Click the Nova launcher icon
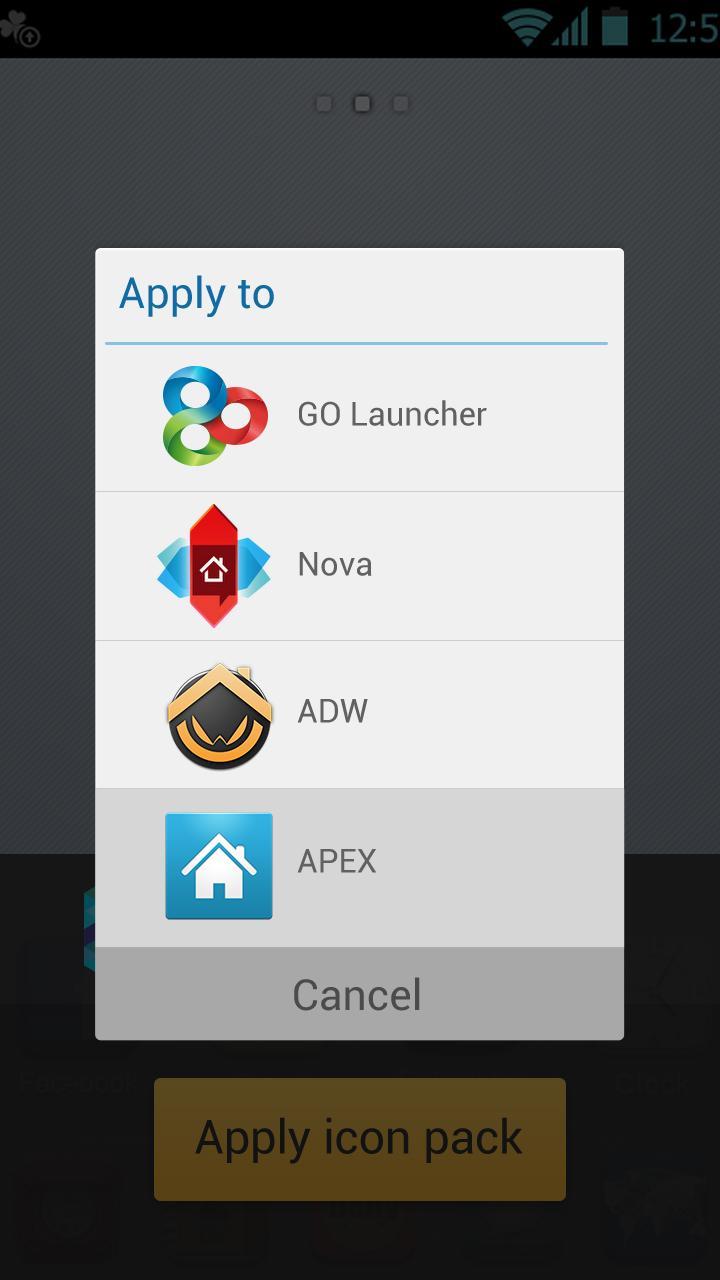Image resolution: width=720 pixels, height=1280 pixels. pyautogui.click(x=213, y=564)
